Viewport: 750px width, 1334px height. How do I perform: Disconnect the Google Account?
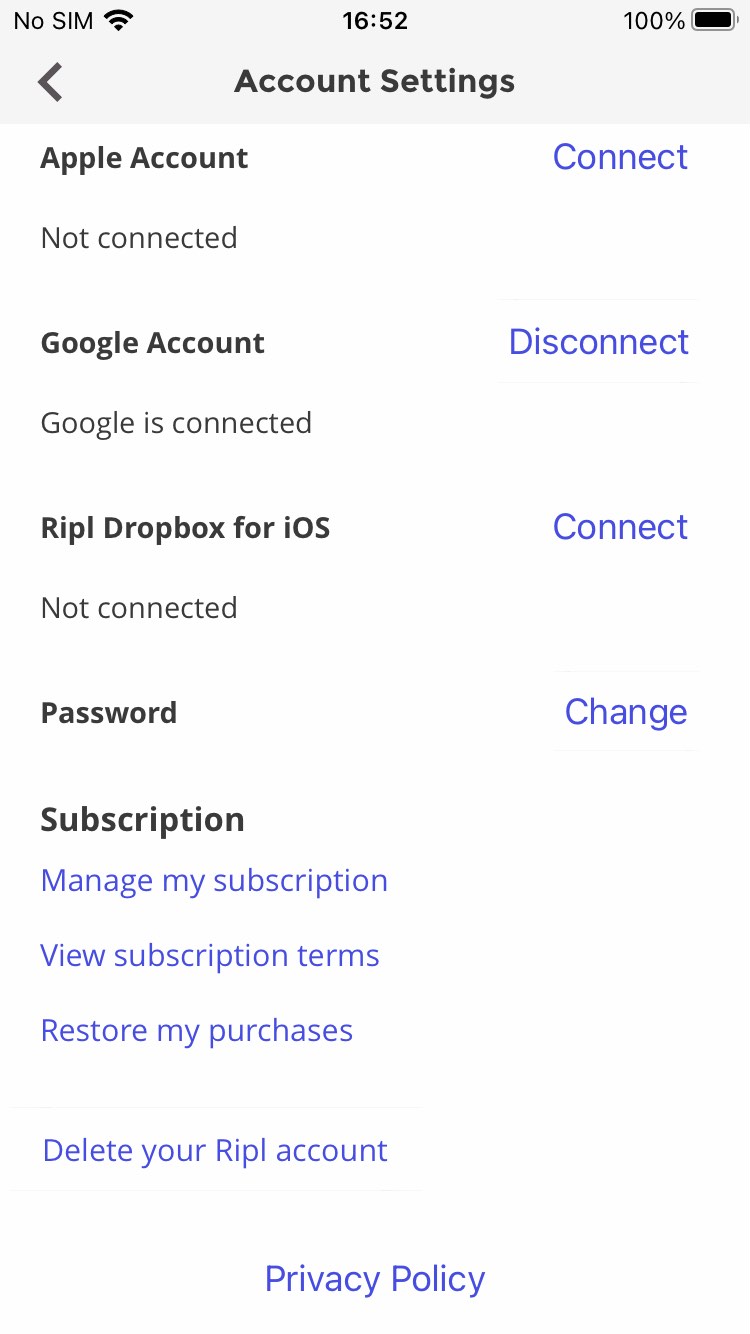(598, 342)
